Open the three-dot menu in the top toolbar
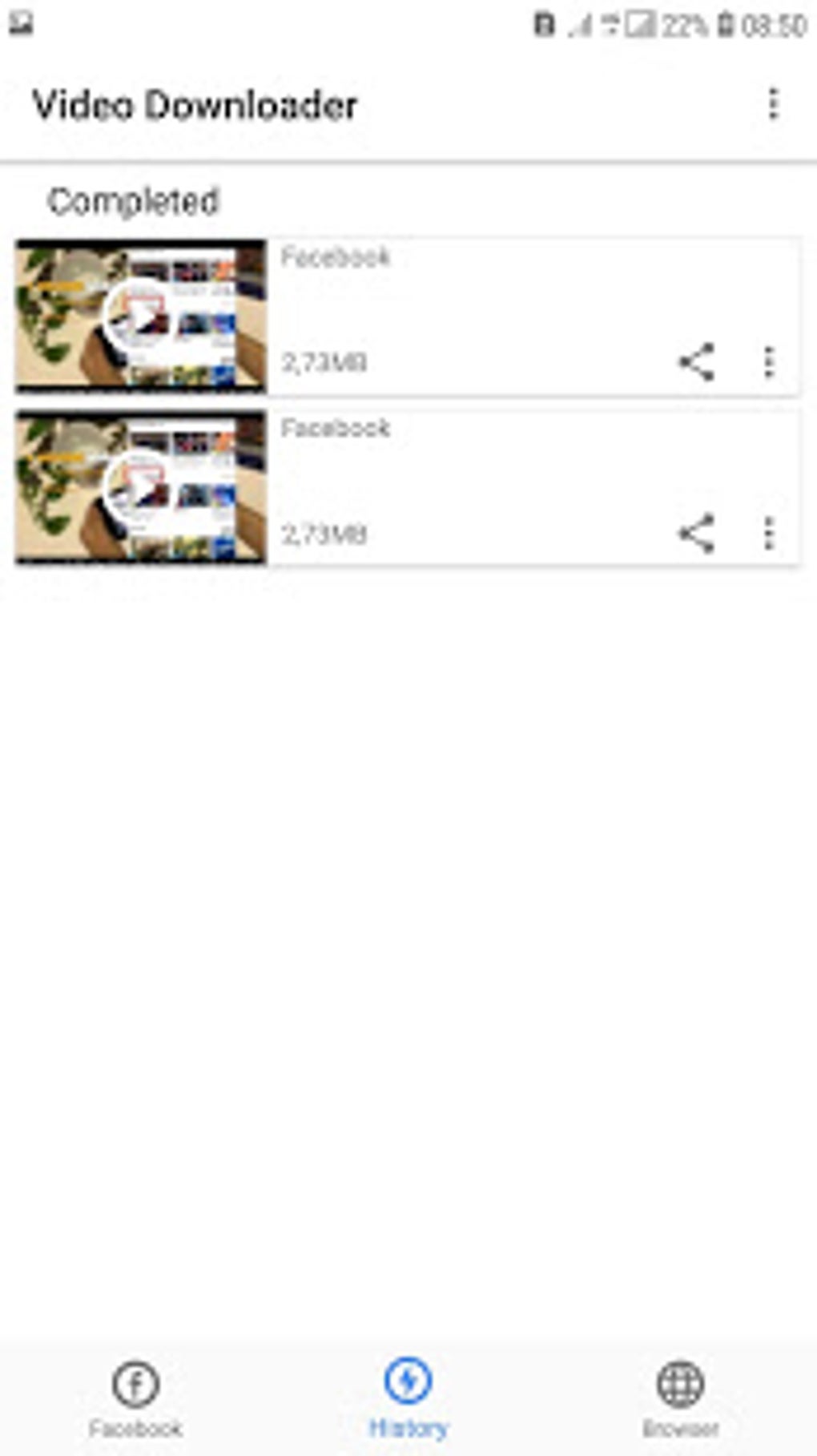The width and height of the screenshot is (817, 1456). 772,103
